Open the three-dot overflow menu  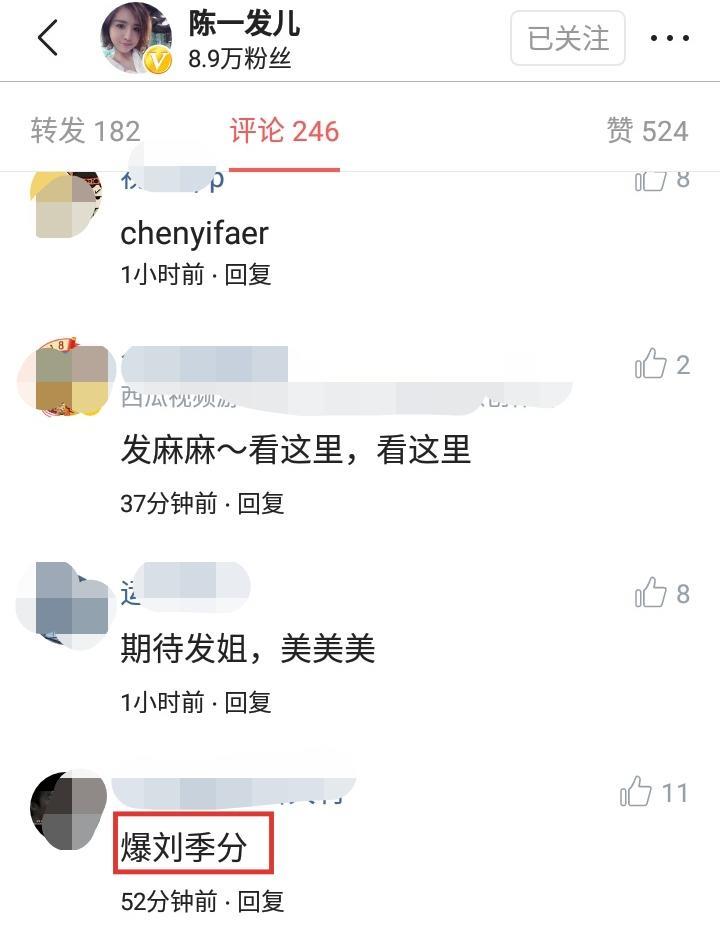point(670,39)
